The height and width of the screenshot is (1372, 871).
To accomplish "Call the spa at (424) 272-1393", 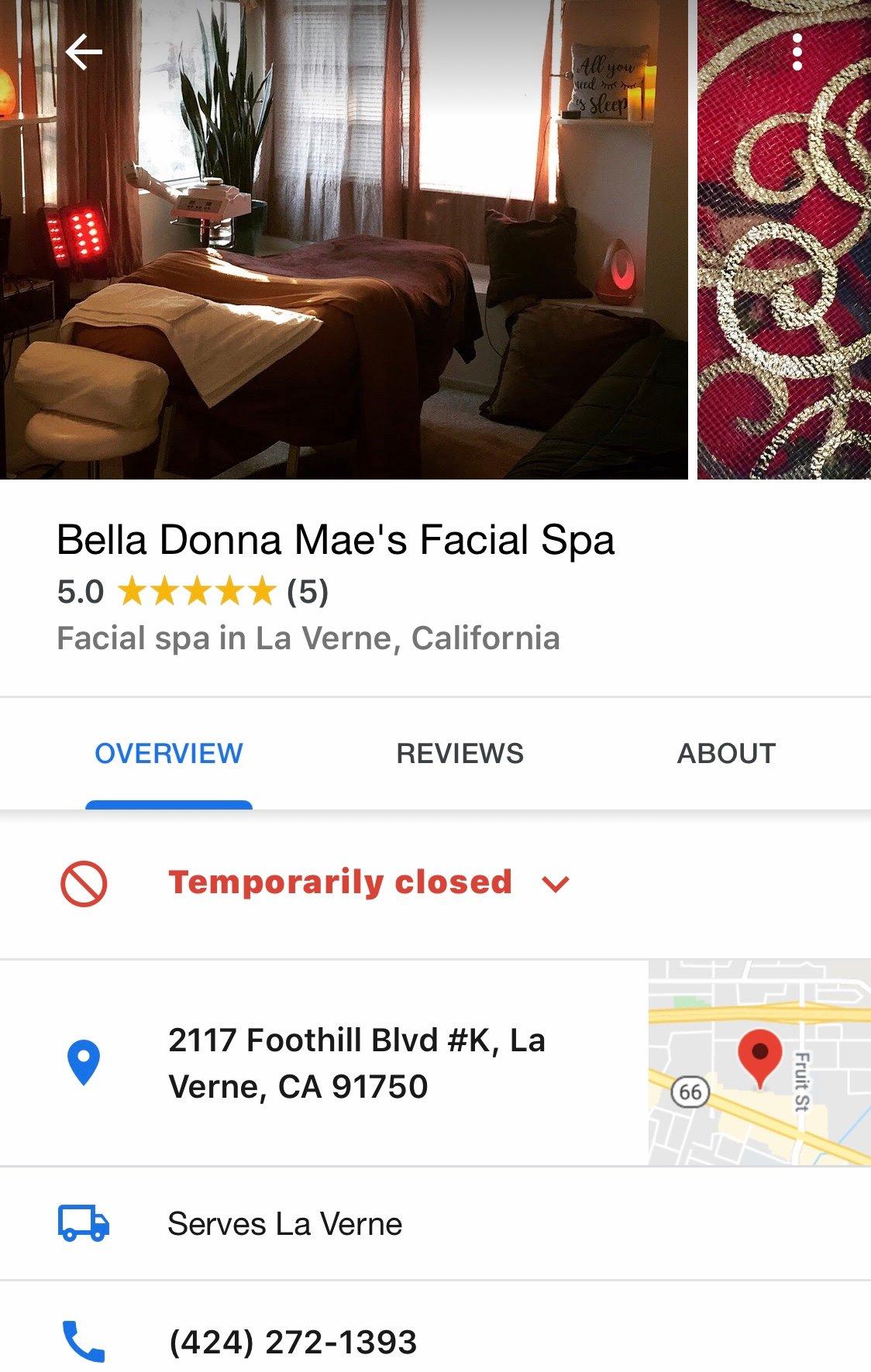I will (293, 1342).
